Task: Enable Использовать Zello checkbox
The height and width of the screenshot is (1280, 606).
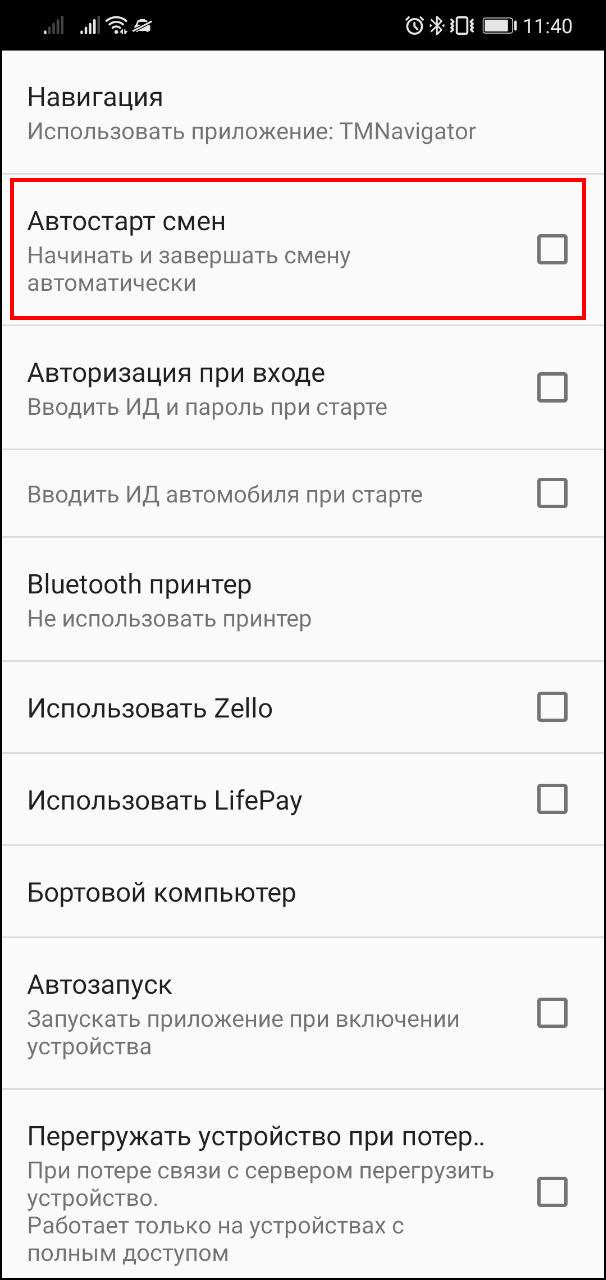Action: pyautogui.click(x=552, y=707)
